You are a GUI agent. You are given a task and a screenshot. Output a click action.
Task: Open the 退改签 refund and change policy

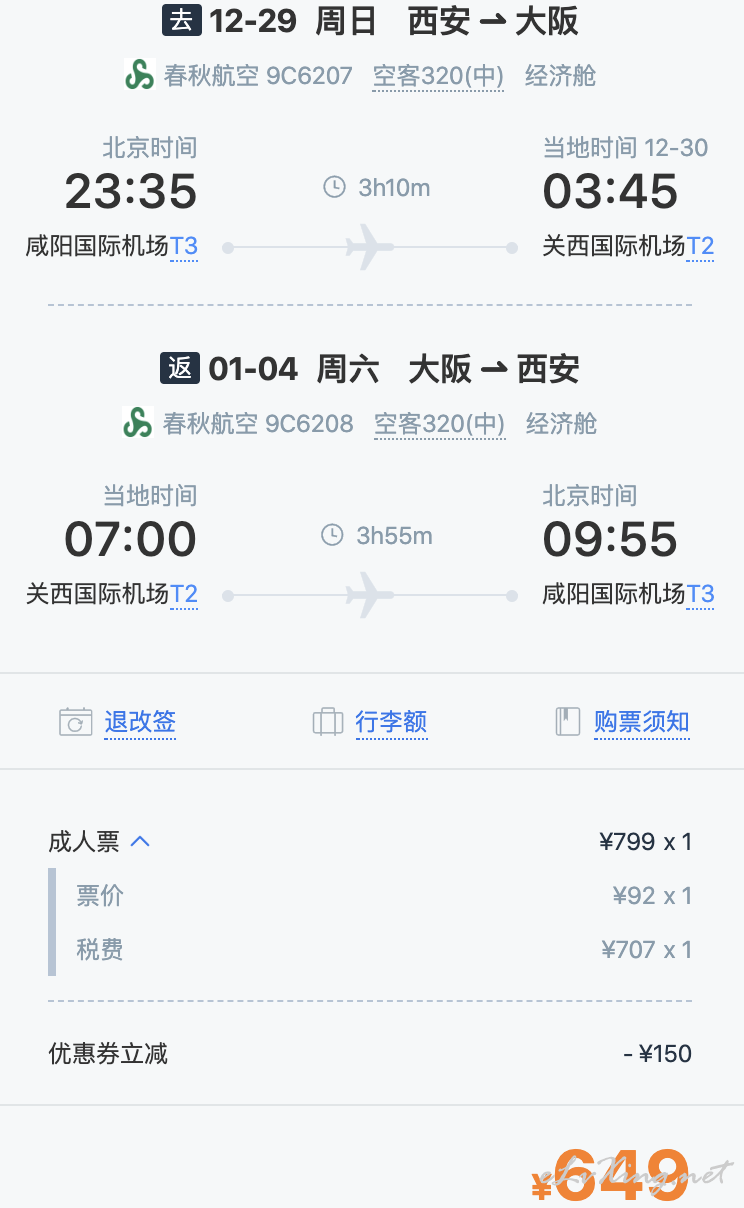click(x=118, y=721)
